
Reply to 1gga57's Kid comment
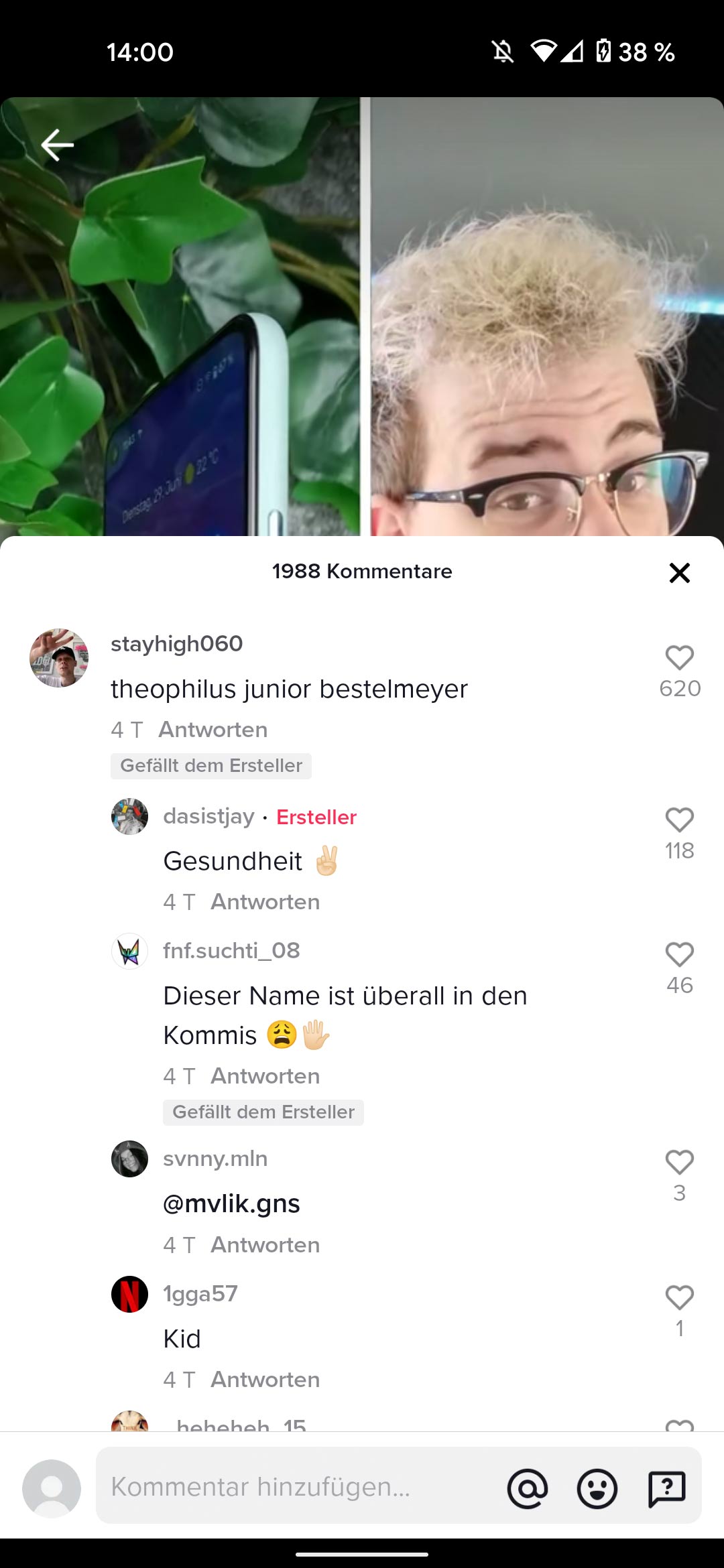(x=265, y=1379)
